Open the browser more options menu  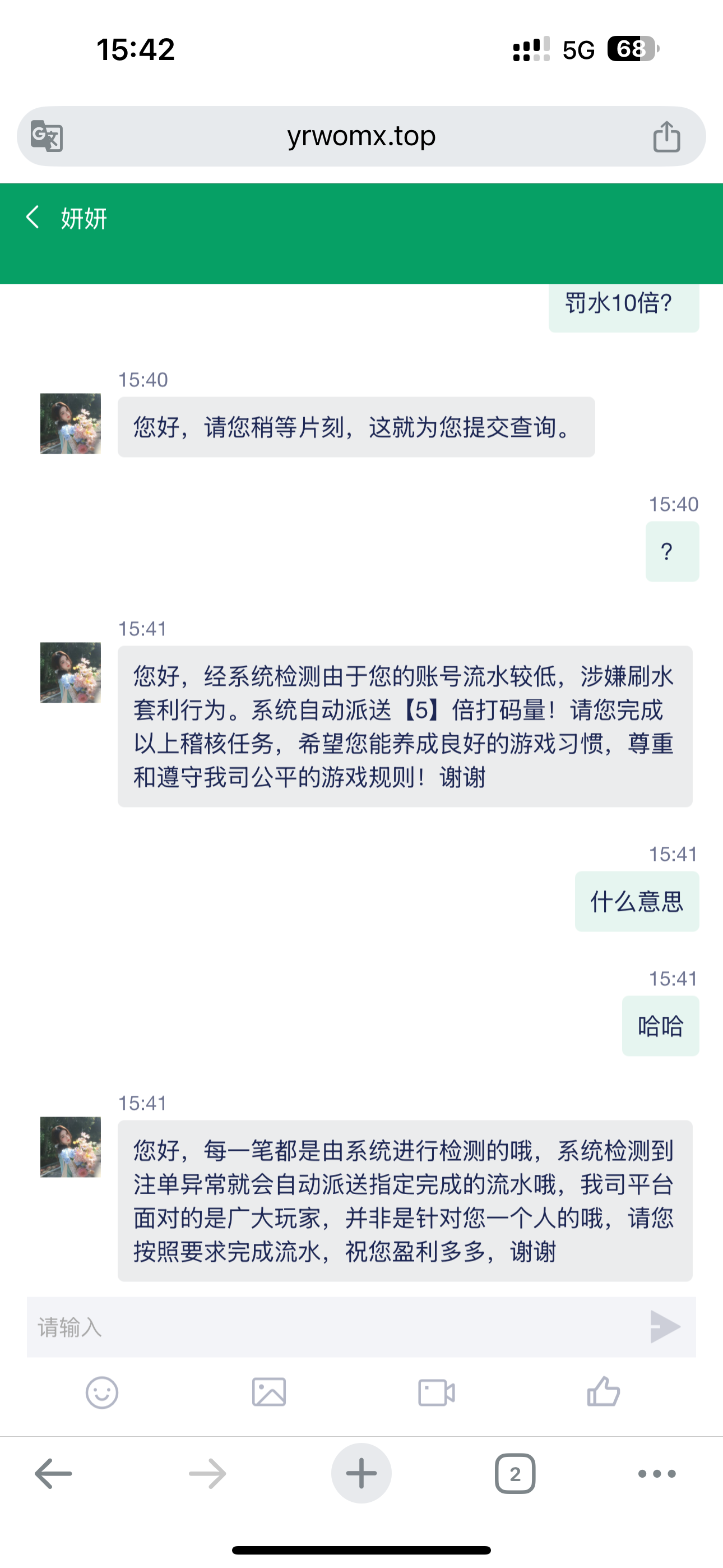(x=655, y=1474)
